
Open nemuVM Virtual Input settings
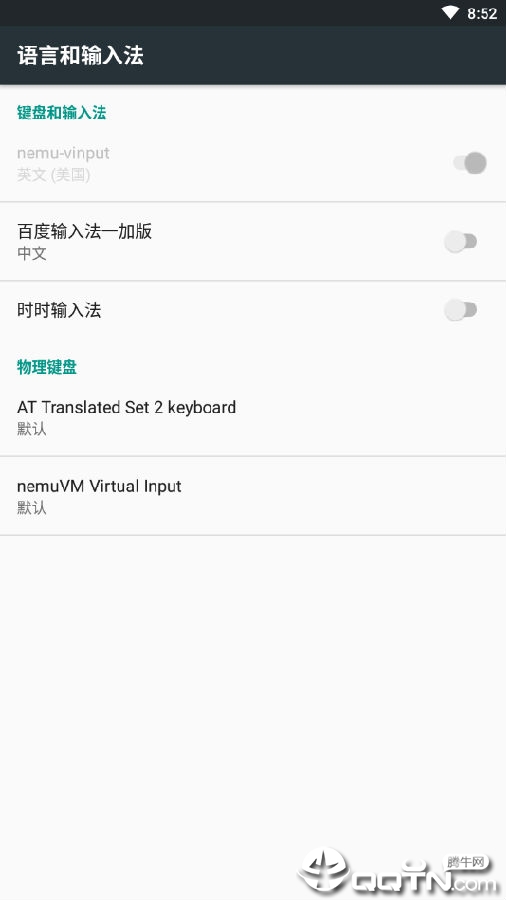tap(253, 496)
